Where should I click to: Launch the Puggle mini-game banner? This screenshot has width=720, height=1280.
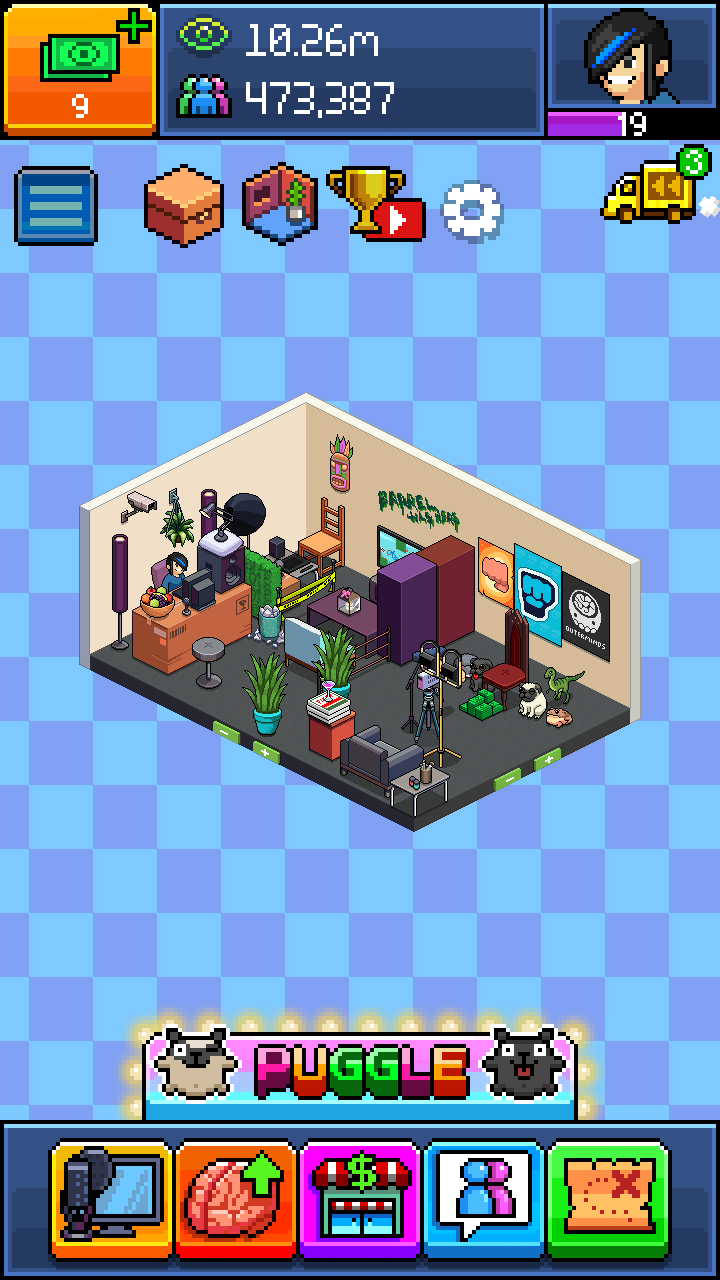click(x=360, y=1072)
